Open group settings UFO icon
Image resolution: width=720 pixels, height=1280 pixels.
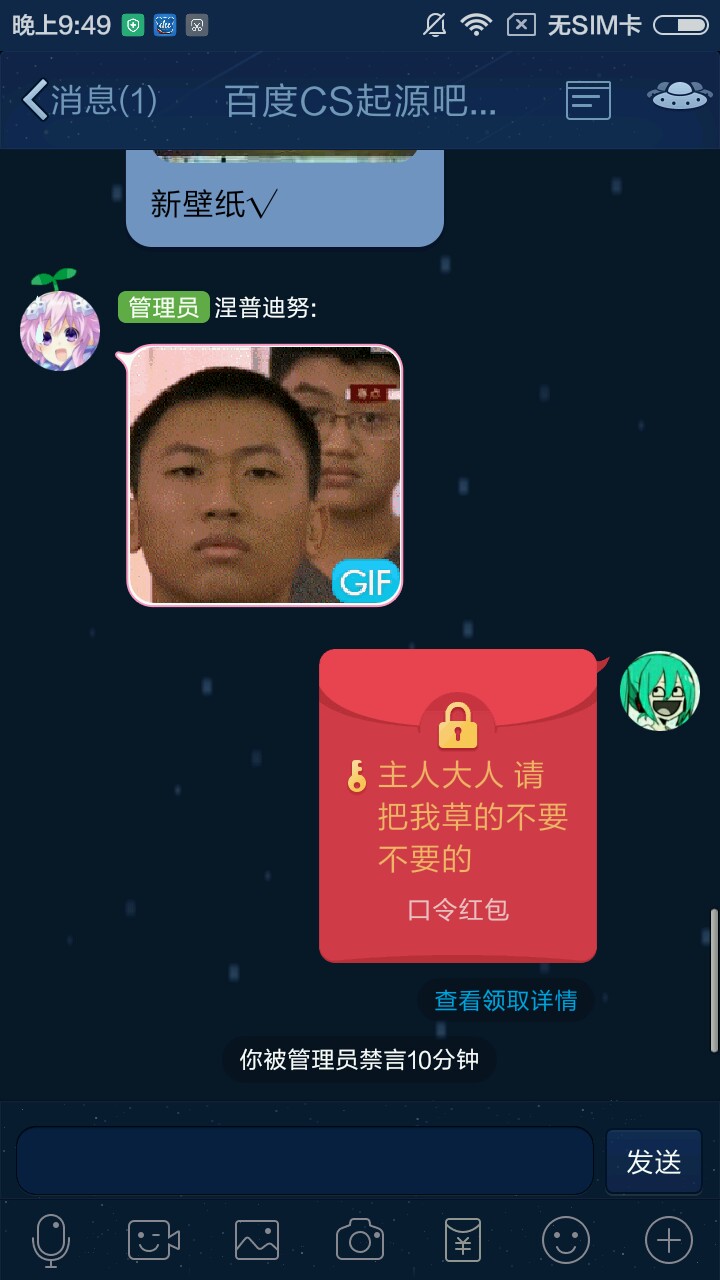[679, 97]
